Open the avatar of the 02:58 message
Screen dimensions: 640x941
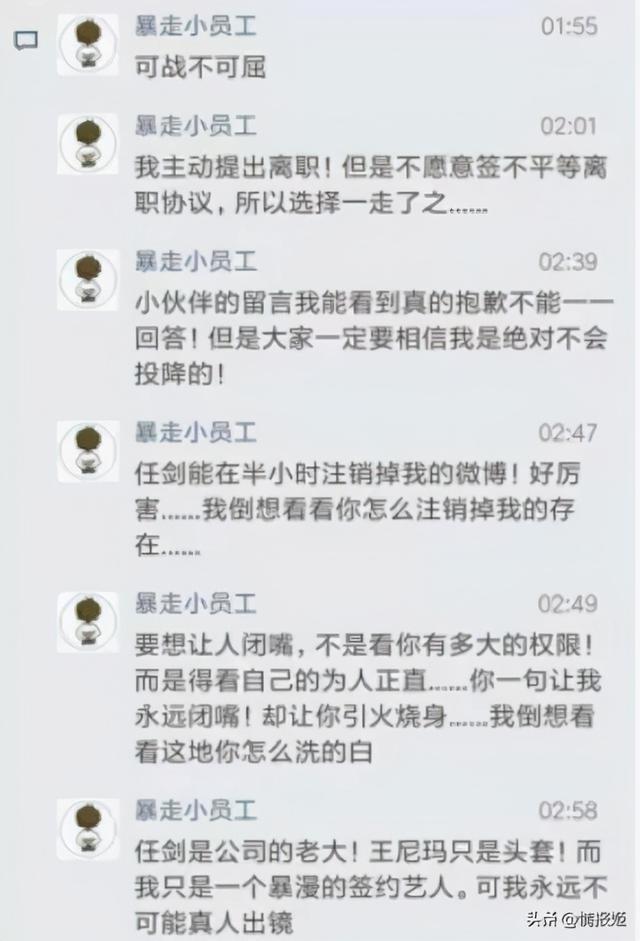click(x=88, y=828)
